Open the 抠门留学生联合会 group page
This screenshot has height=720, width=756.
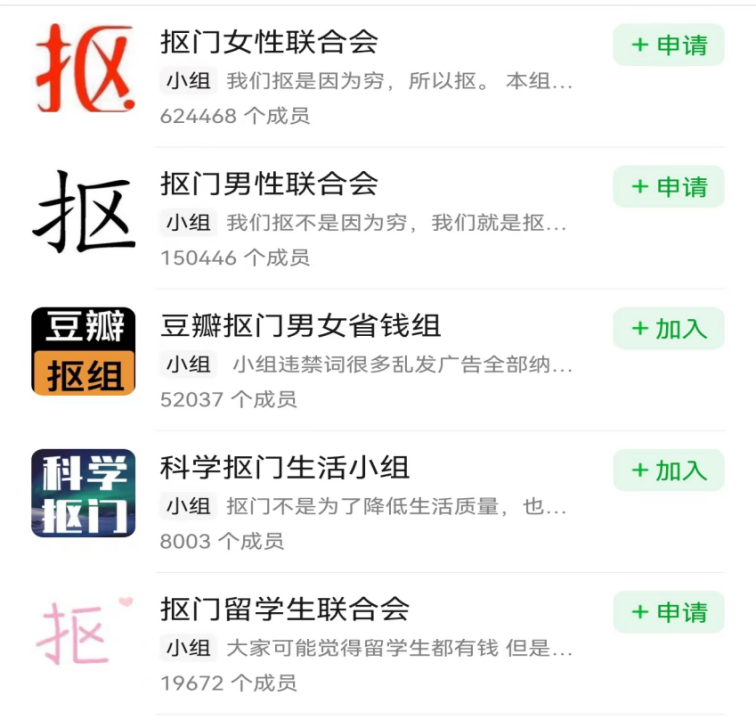[285, 610]
